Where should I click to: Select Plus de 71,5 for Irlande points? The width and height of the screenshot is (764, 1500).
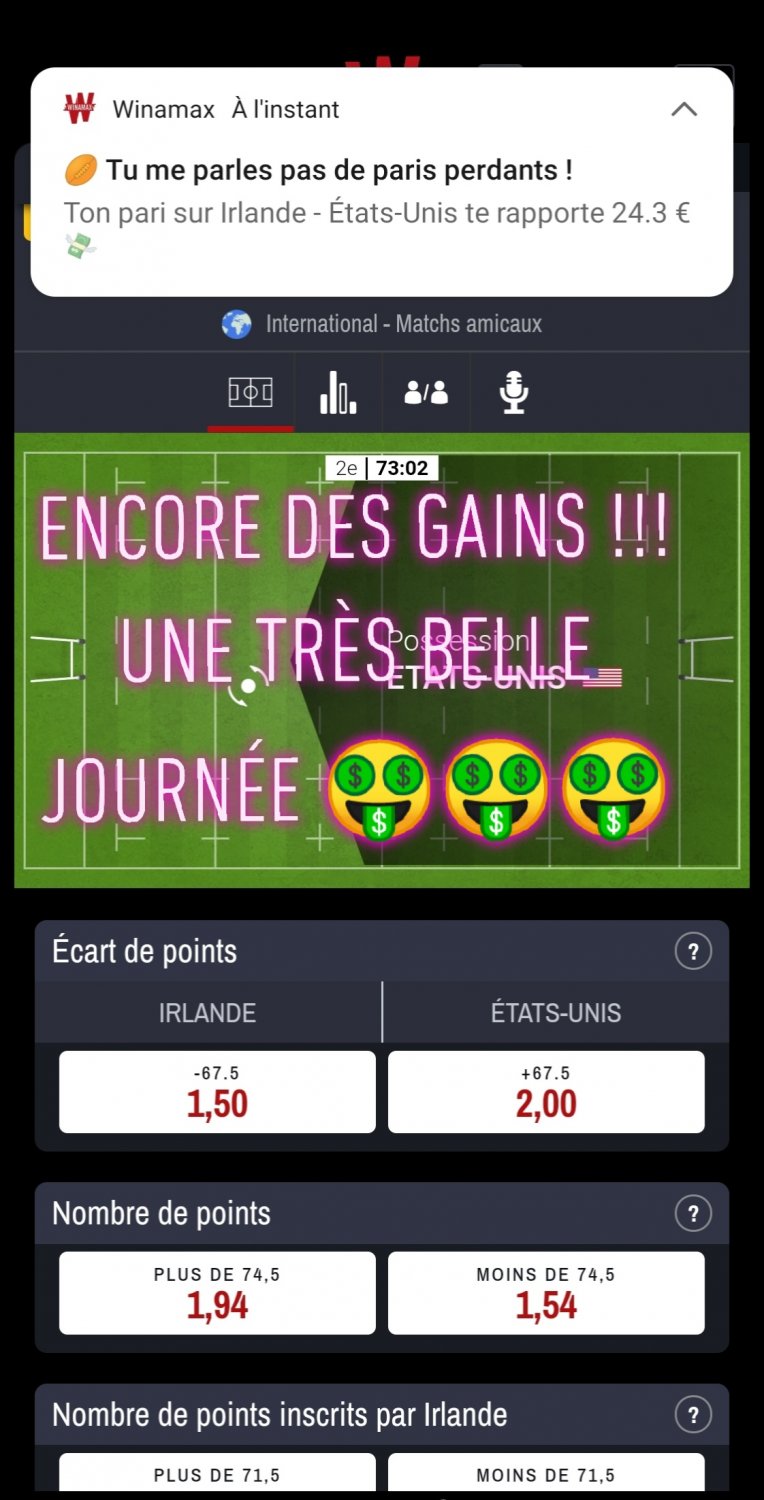click(x=217, y=1474)
